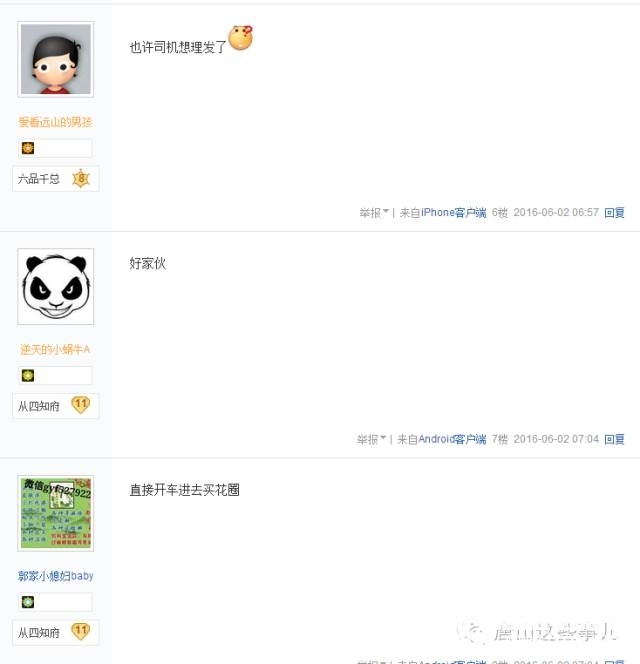Viewport: 640px width, 664px height.
Task: Open the iPhone客户端 link
Action: pyautogui.click(x=453, y=213)
